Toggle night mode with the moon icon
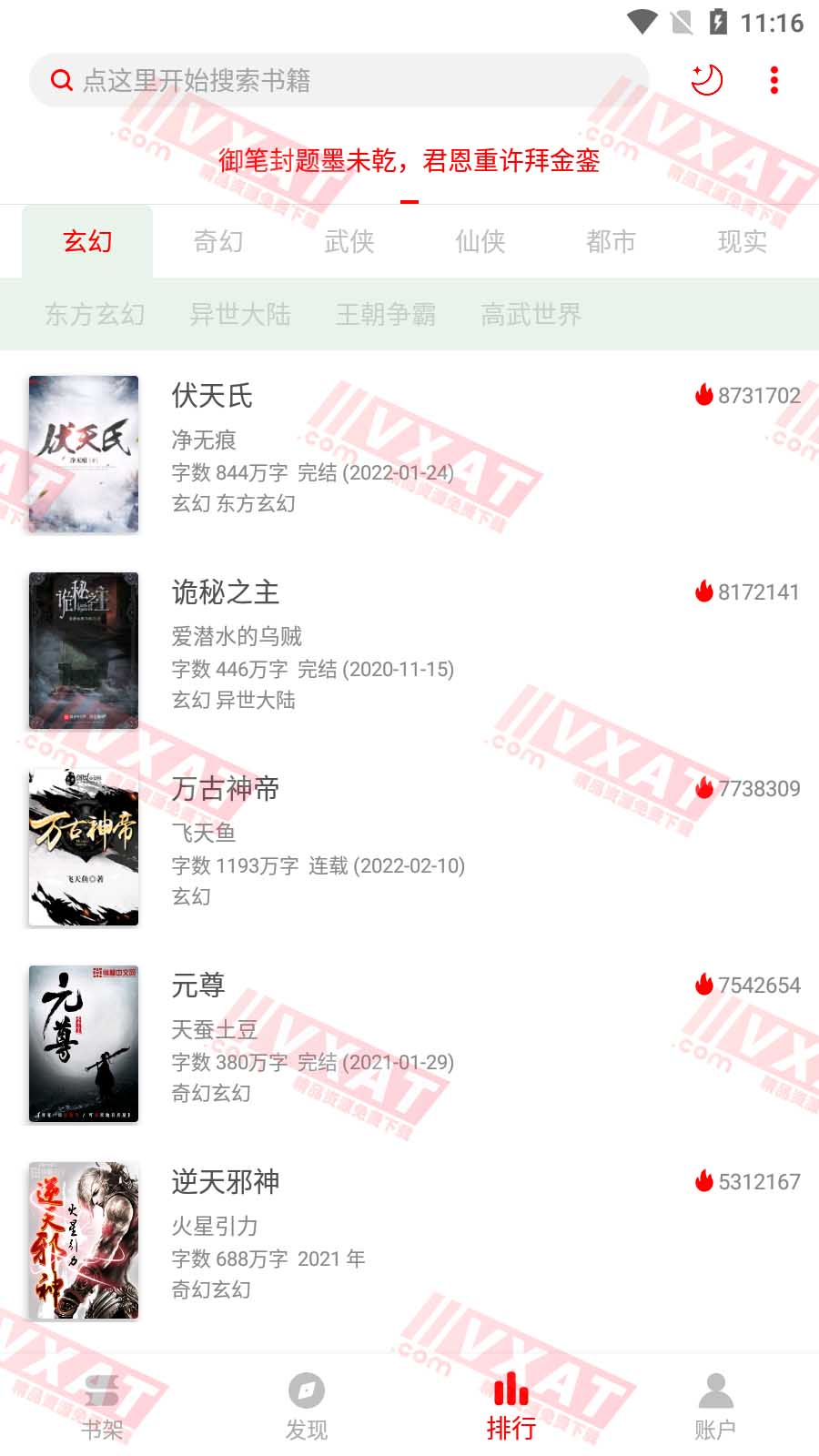 (706, 80)
